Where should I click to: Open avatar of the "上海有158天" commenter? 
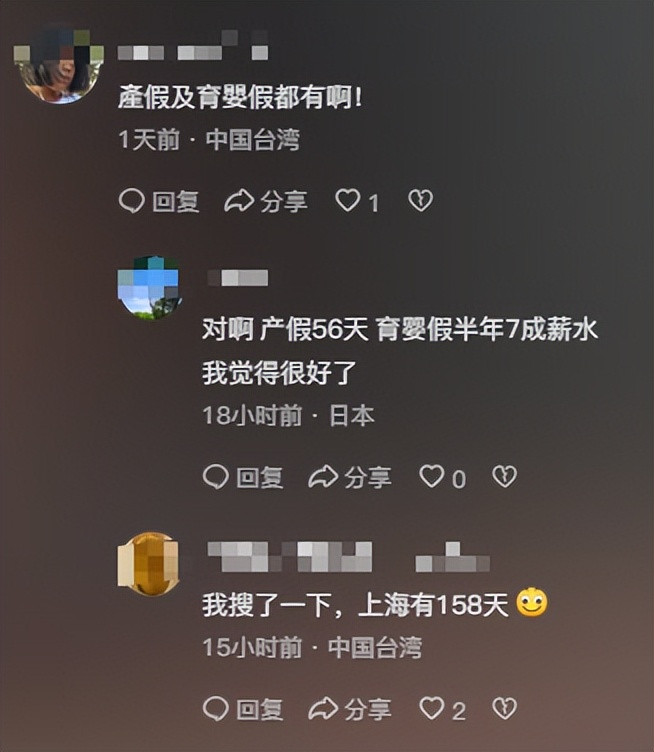(149, 563)
